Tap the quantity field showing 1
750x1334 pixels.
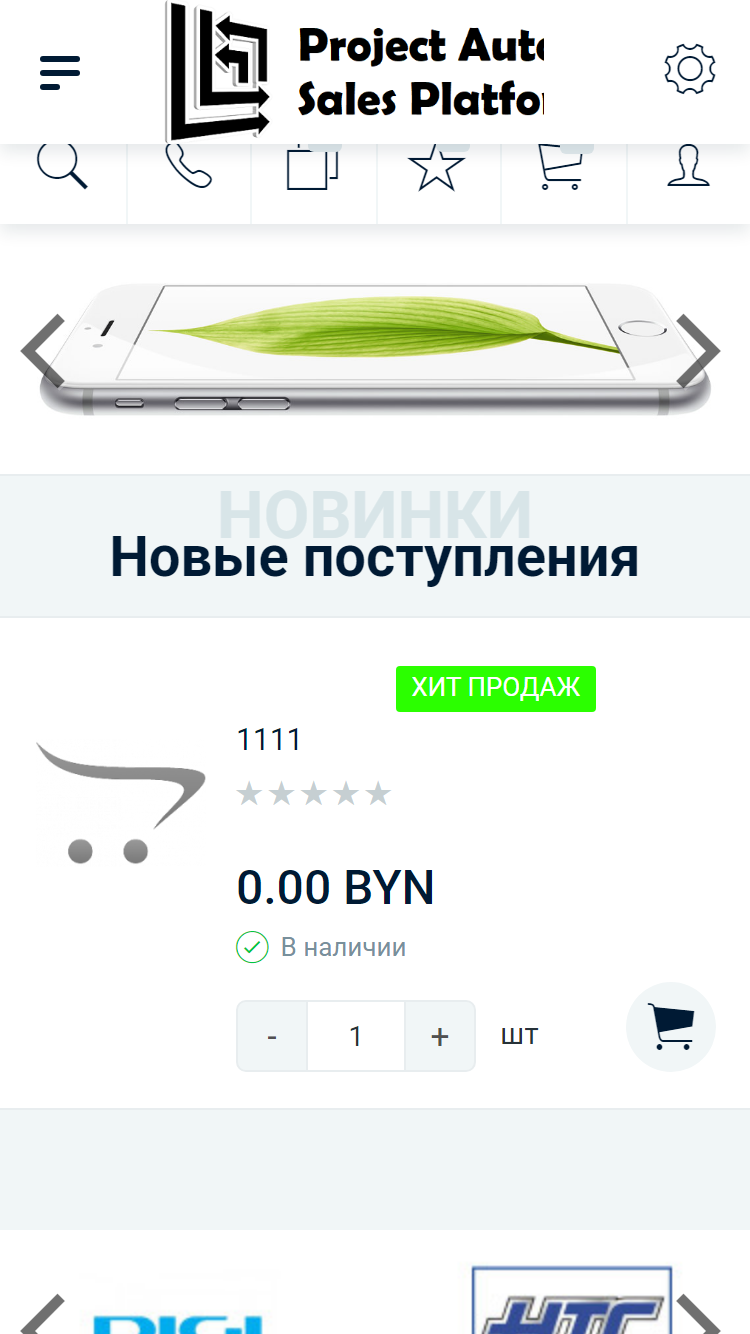click(356, 1036)
